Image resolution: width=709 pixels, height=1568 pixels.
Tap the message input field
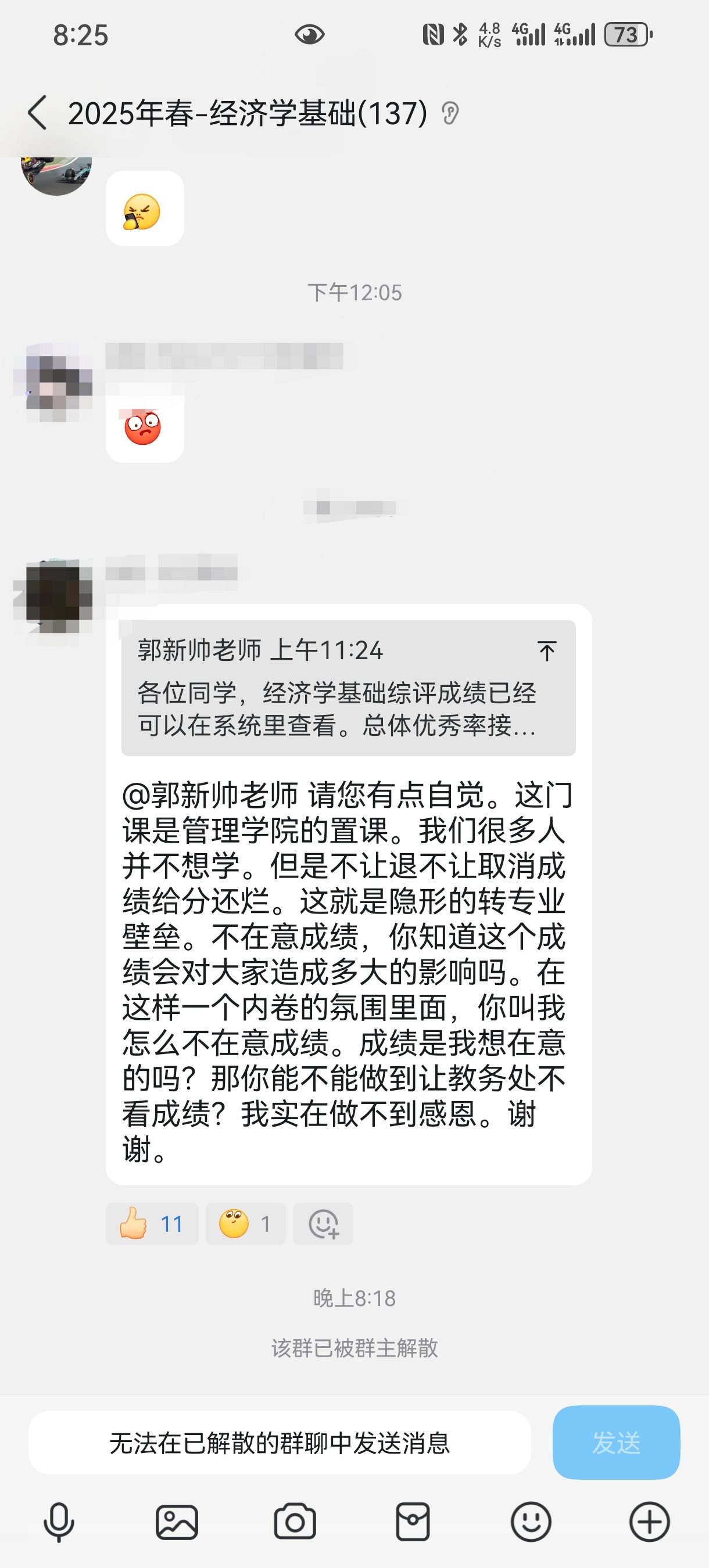[x=280, y=1443]
